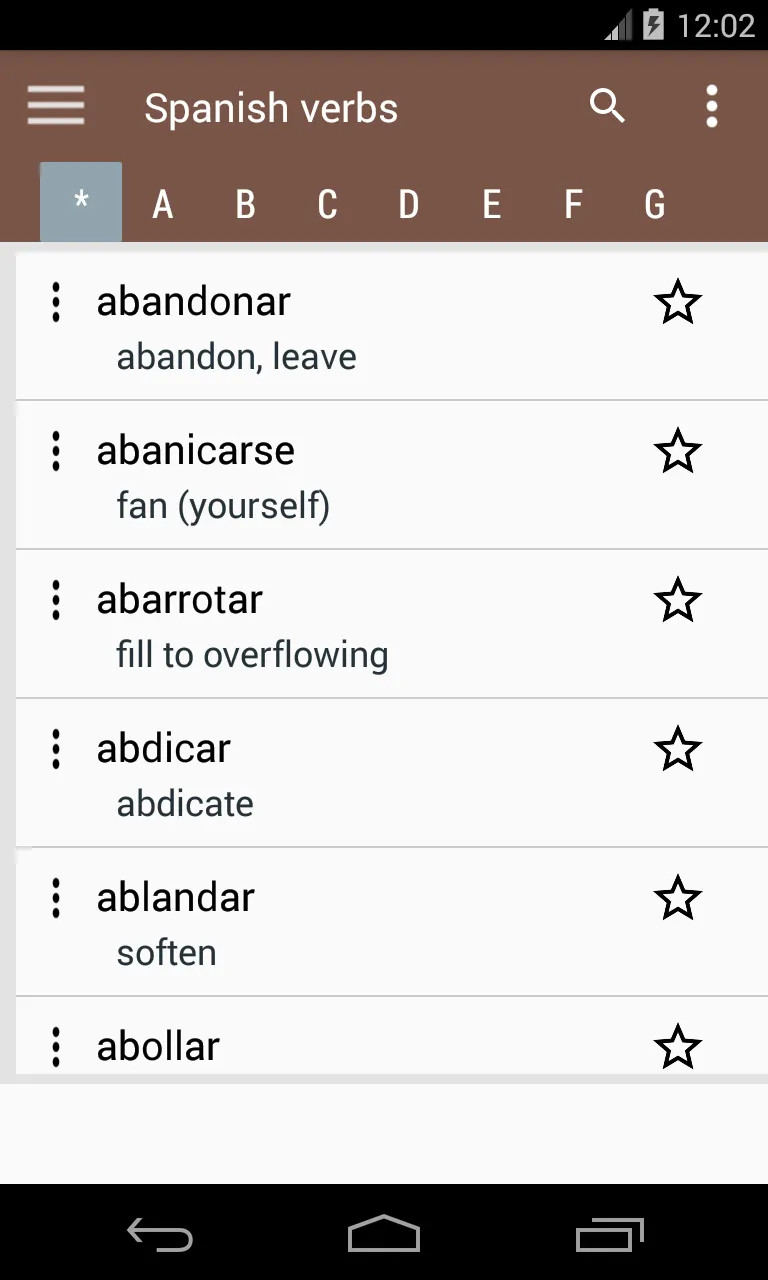The image size is (768, 1280).
Task: Switch to the letter F tab
Action: pos(573,205)
